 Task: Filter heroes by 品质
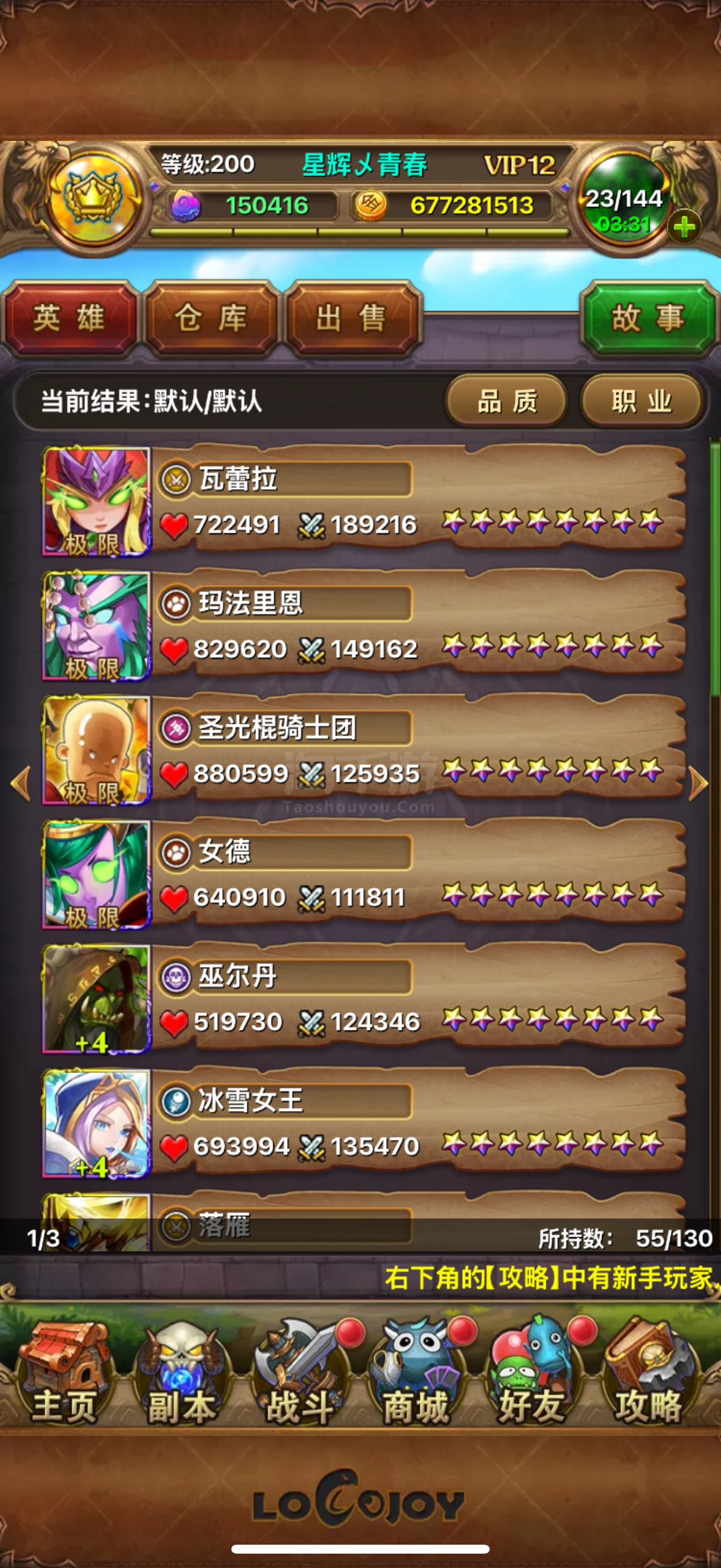pos(506,401)
